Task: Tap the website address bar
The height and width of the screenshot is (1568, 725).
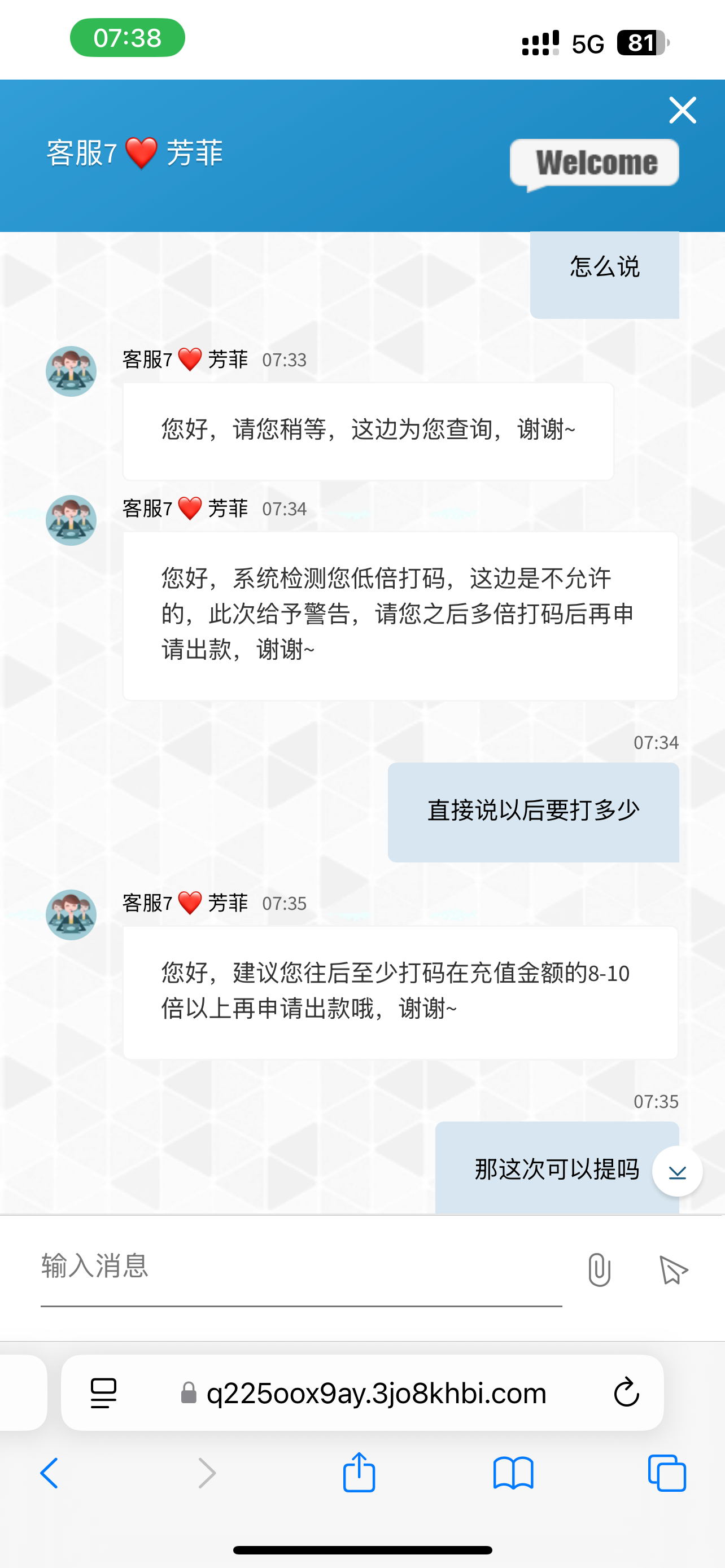Action: pos(375,1392)
